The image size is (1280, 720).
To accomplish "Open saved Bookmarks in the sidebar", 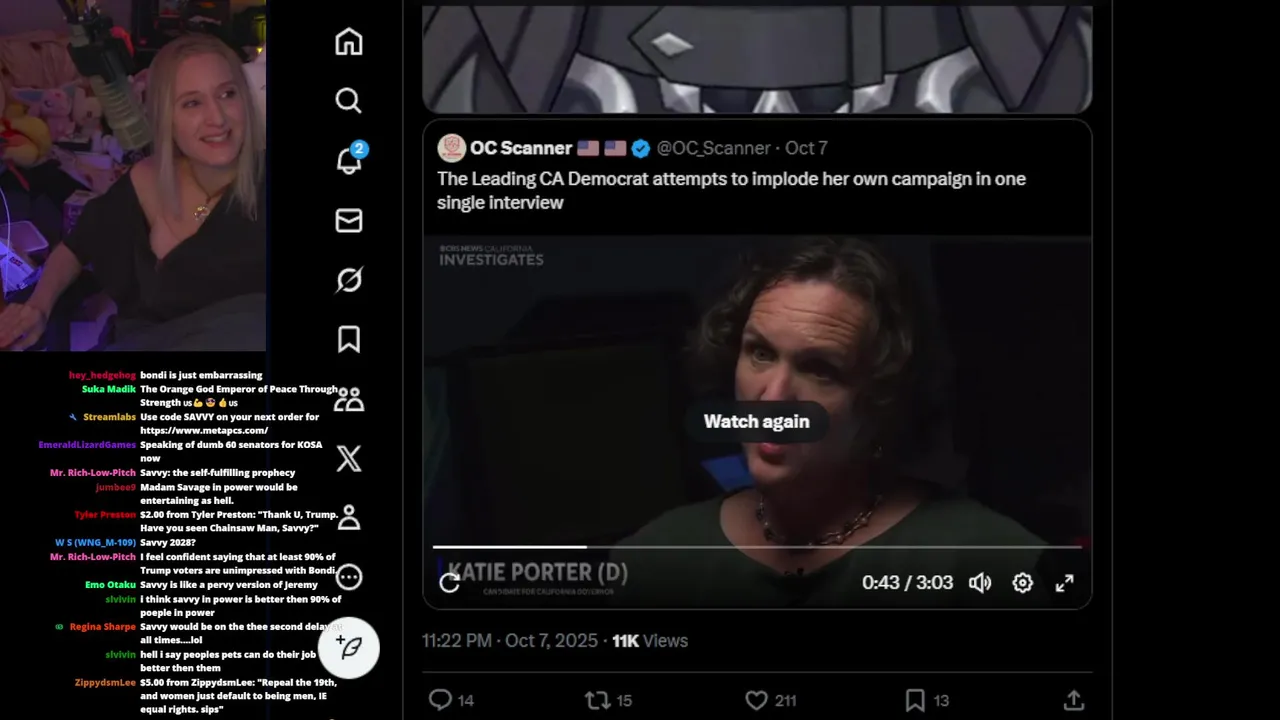I will pos(348,340).
